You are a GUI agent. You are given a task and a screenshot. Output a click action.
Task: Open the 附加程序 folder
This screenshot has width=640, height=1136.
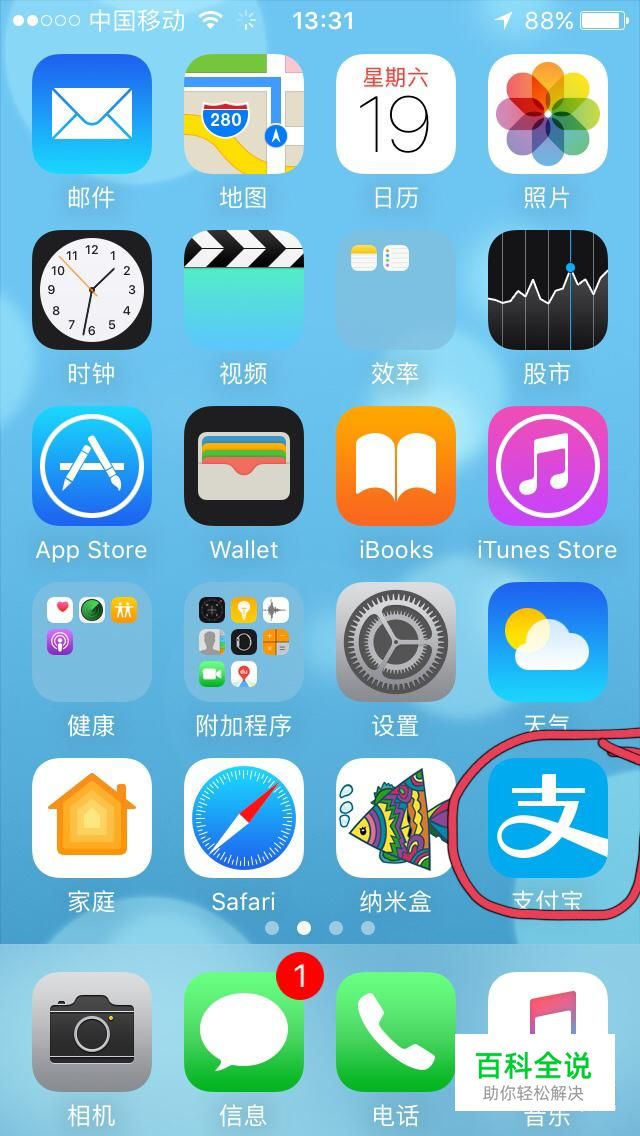(244, 642)
